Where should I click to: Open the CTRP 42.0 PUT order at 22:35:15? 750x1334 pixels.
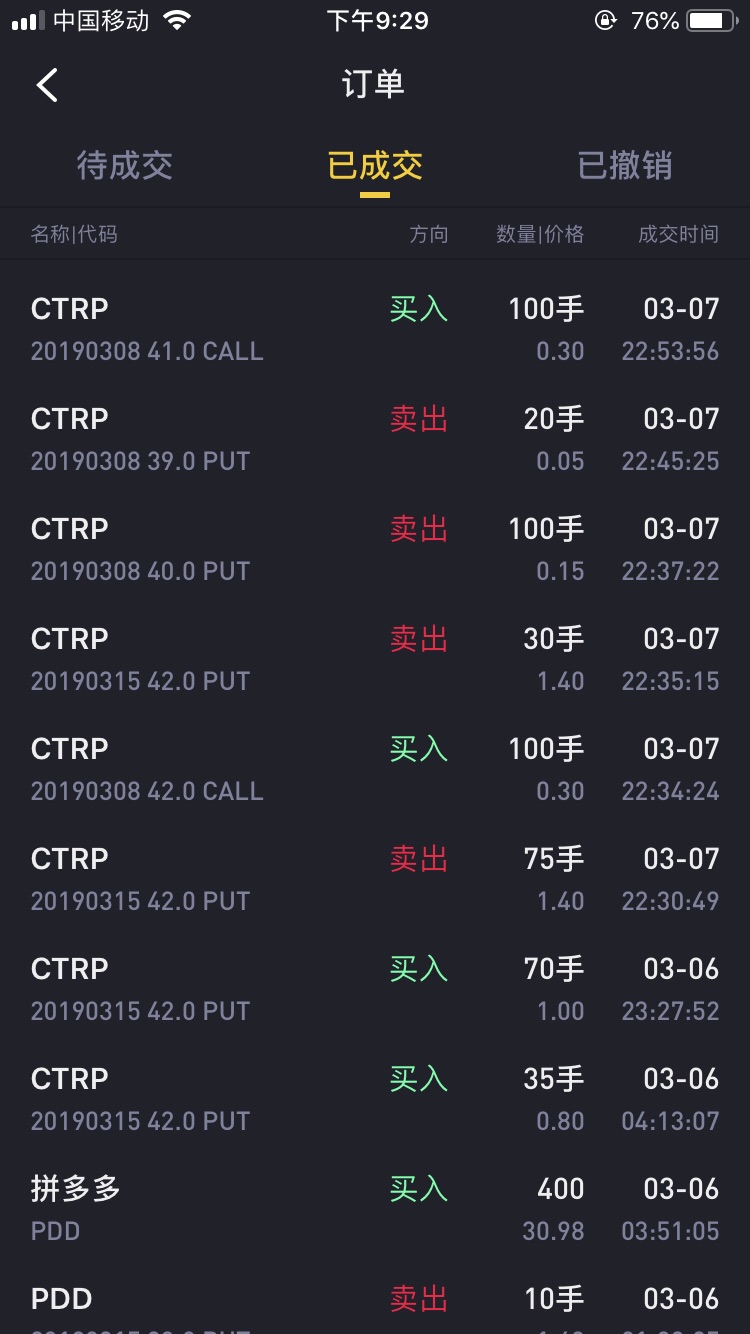pyautogui.click(x=375, y=659)
